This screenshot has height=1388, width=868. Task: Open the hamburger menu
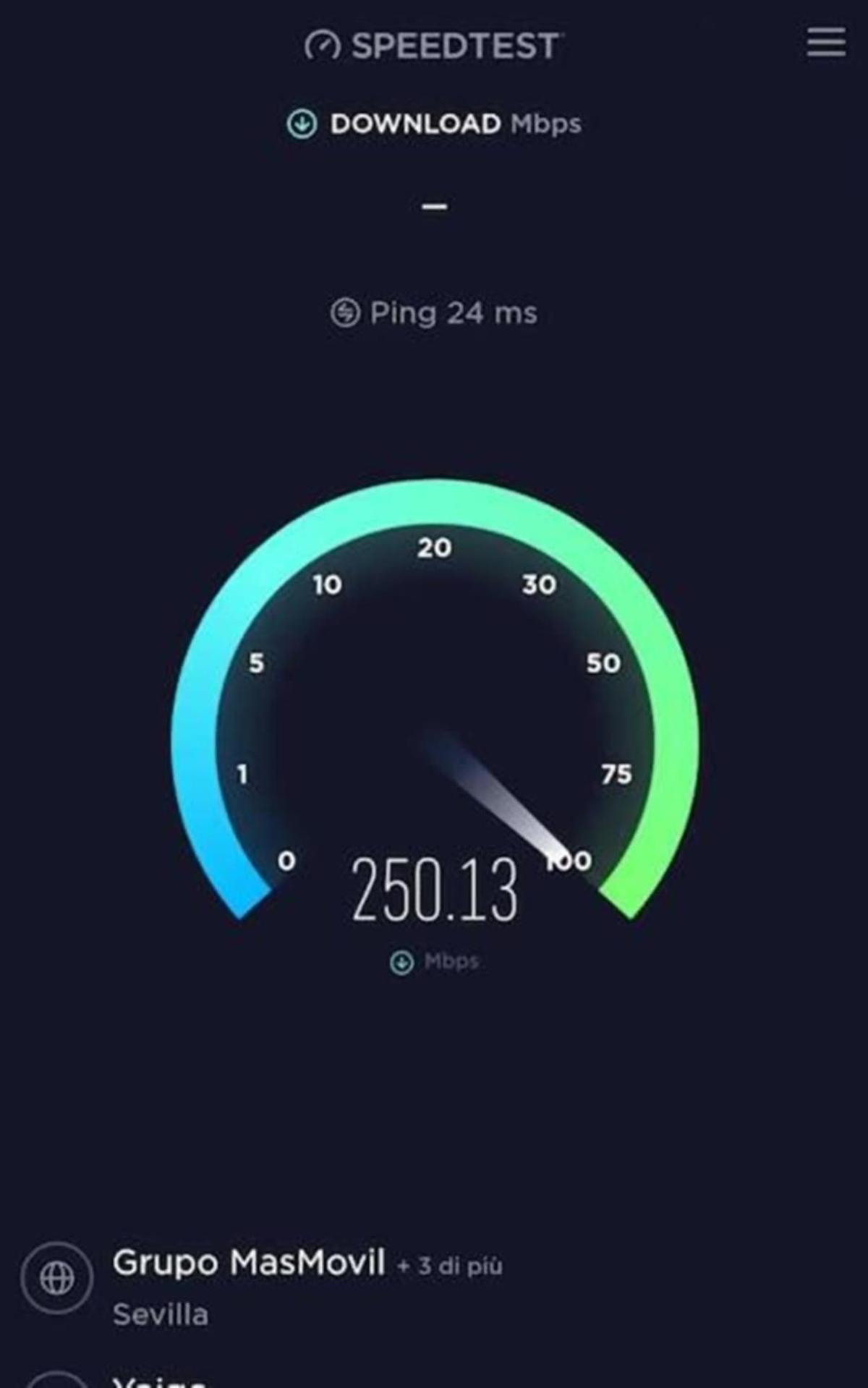click(826, 43)
